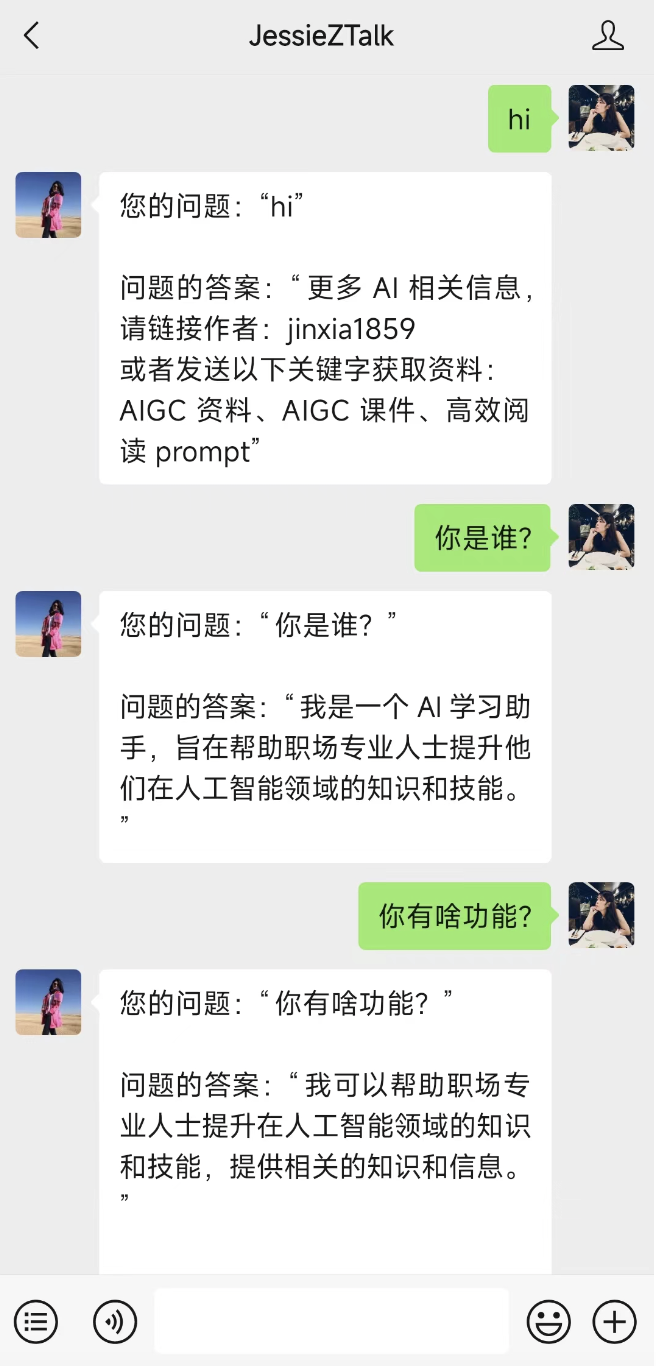Open the service menu list icon
The height and width of the screenshot is (1366, 656).
point(36,1322)
